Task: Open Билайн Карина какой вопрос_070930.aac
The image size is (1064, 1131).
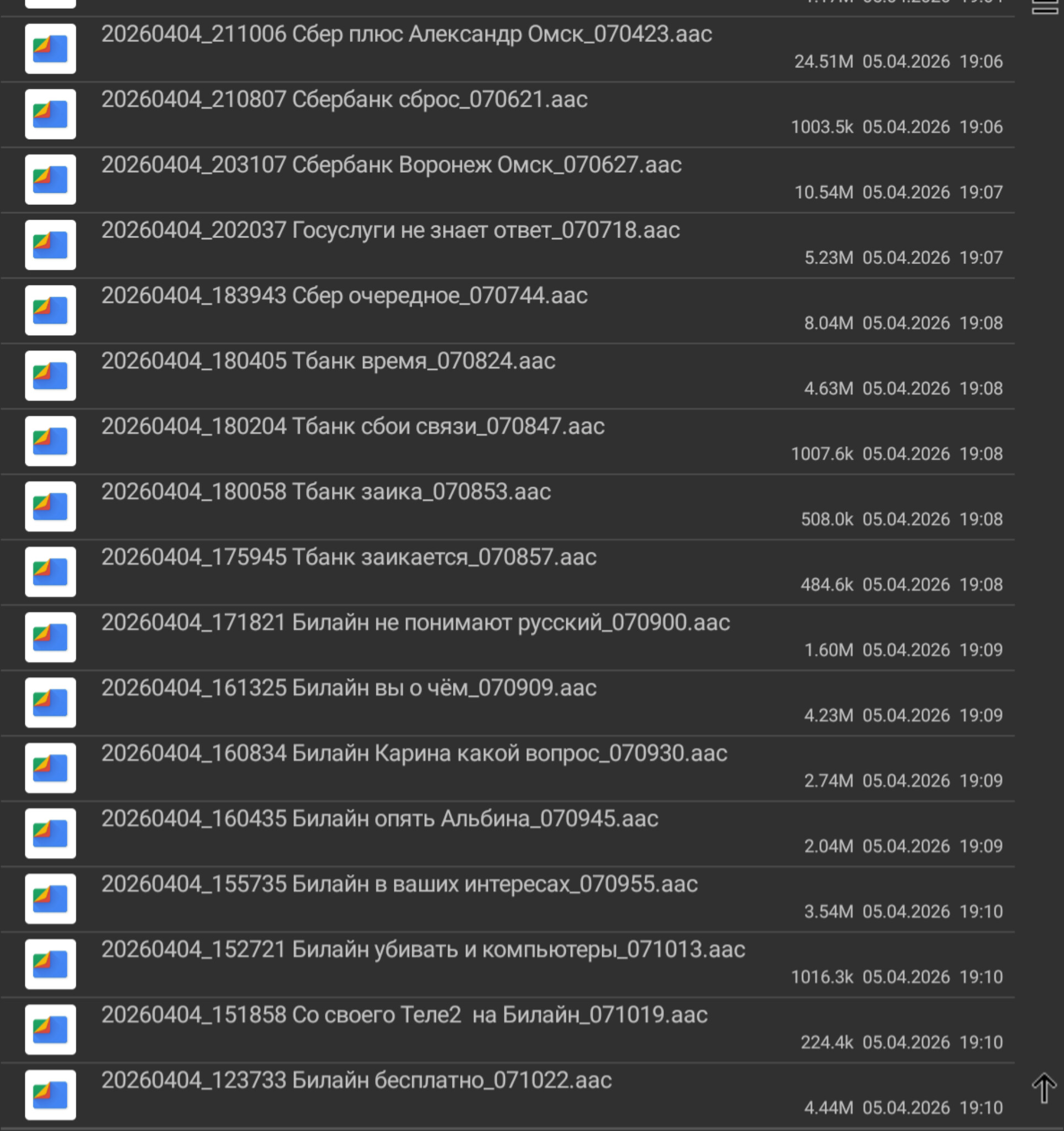Action: [414, 755]
